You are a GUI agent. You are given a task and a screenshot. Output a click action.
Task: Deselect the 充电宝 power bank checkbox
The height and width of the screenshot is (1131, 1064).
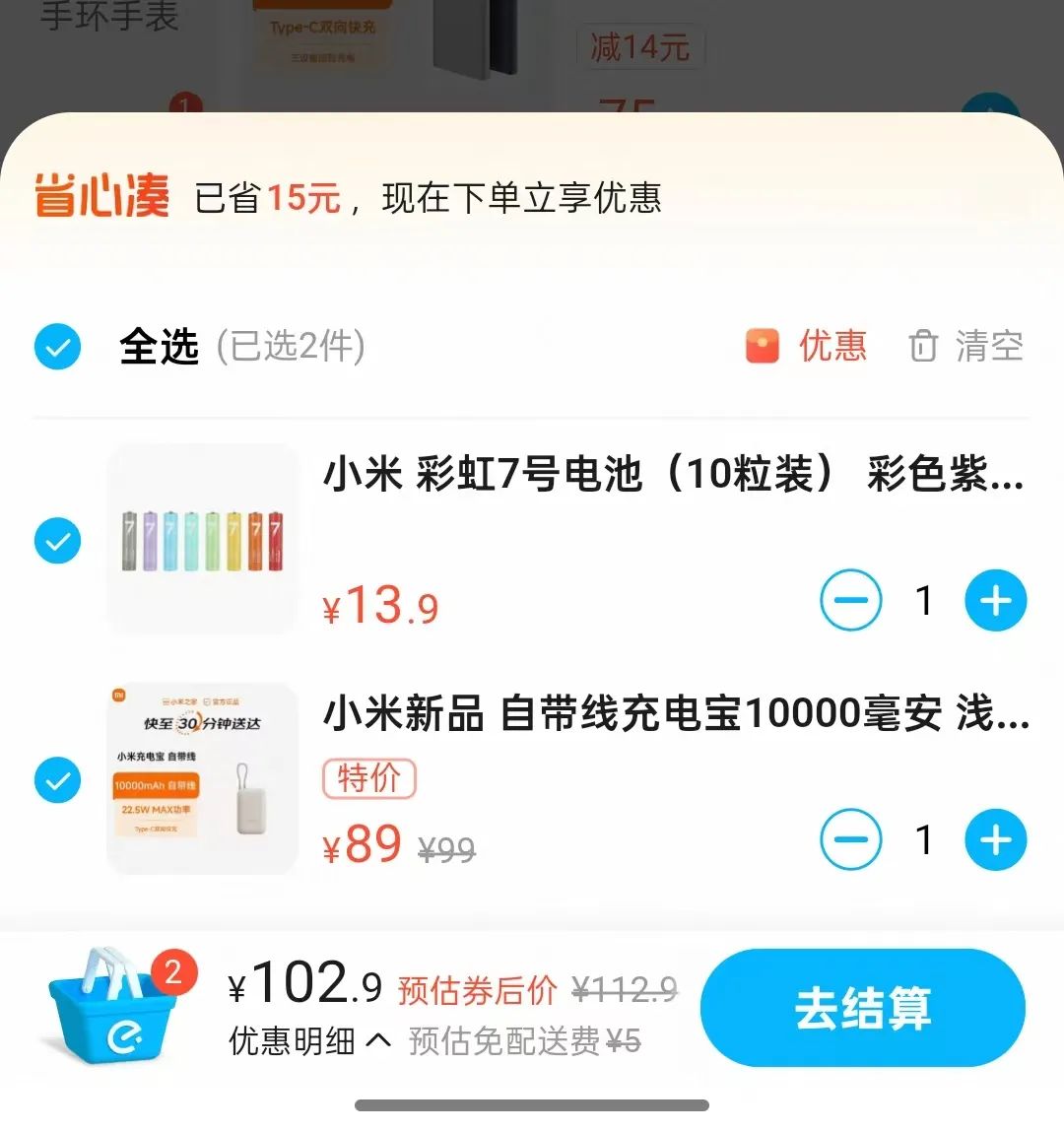point(56,780)
